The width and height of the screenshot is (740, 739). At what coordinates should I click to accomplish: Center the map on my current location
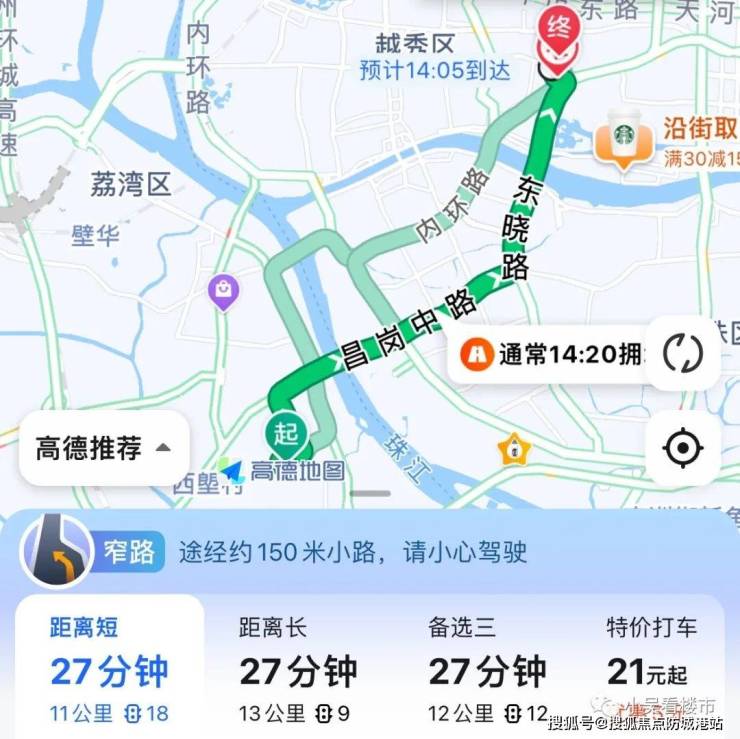[x=682, y=449]
